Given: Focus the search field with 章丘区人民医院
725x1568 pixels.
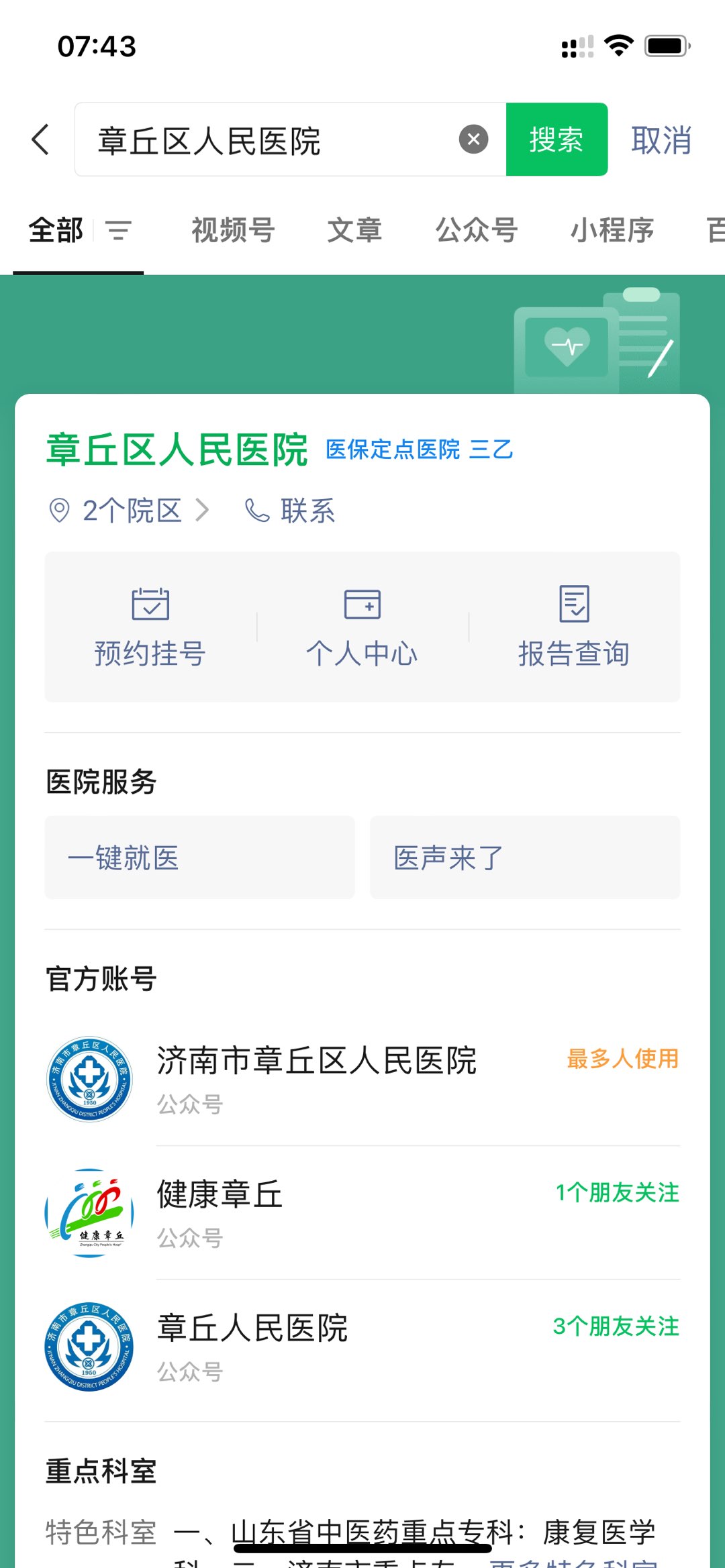Looking at the screenshot, I should click(x=269, y=140).
